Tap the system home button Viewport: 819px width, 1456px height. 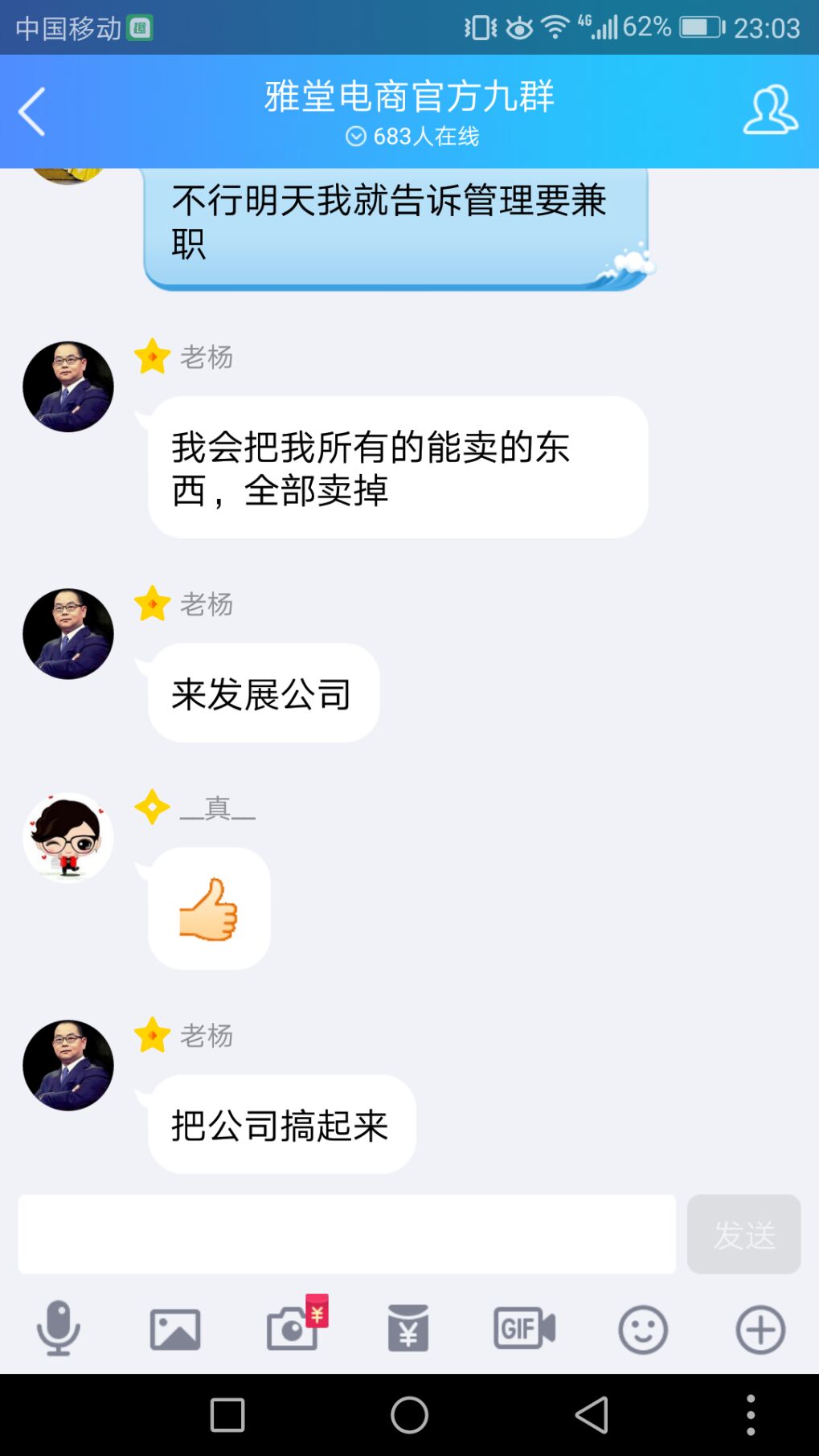pyautogui.click(x=409, y=1414)
